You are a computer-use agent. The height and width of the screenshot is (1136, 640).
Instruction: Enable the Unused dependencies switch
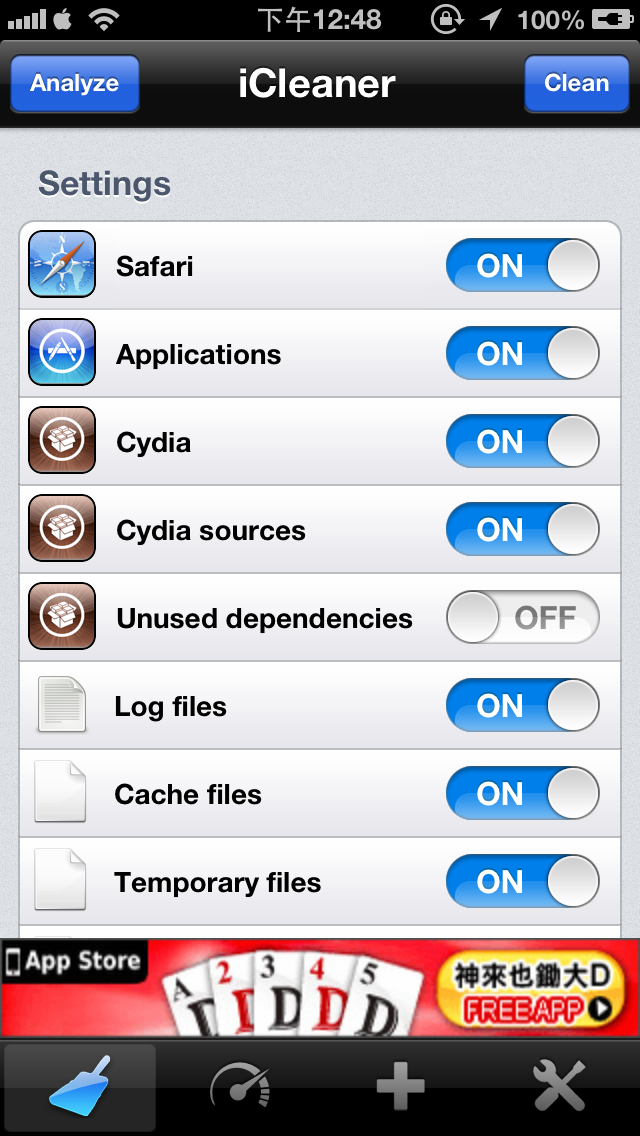click(x=522, y=618)
